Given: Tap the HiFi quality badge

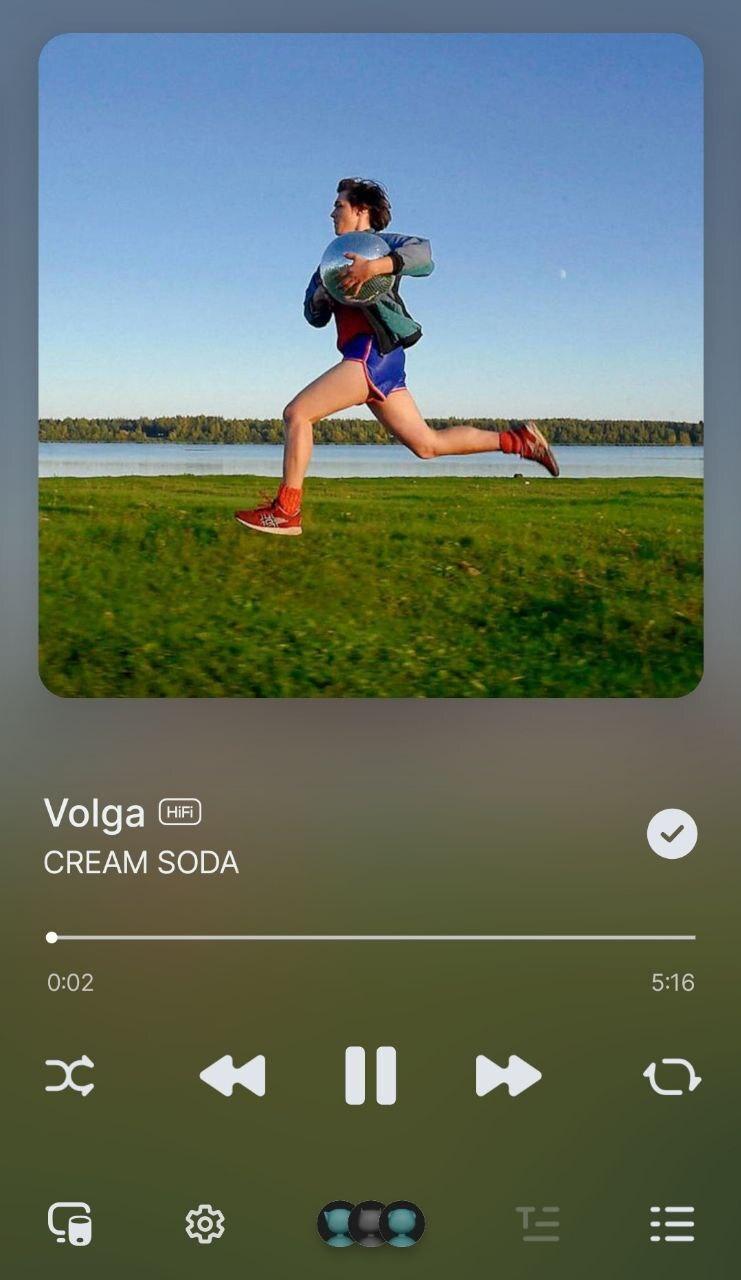Looking at the screenshot, I should coord(180,813).
